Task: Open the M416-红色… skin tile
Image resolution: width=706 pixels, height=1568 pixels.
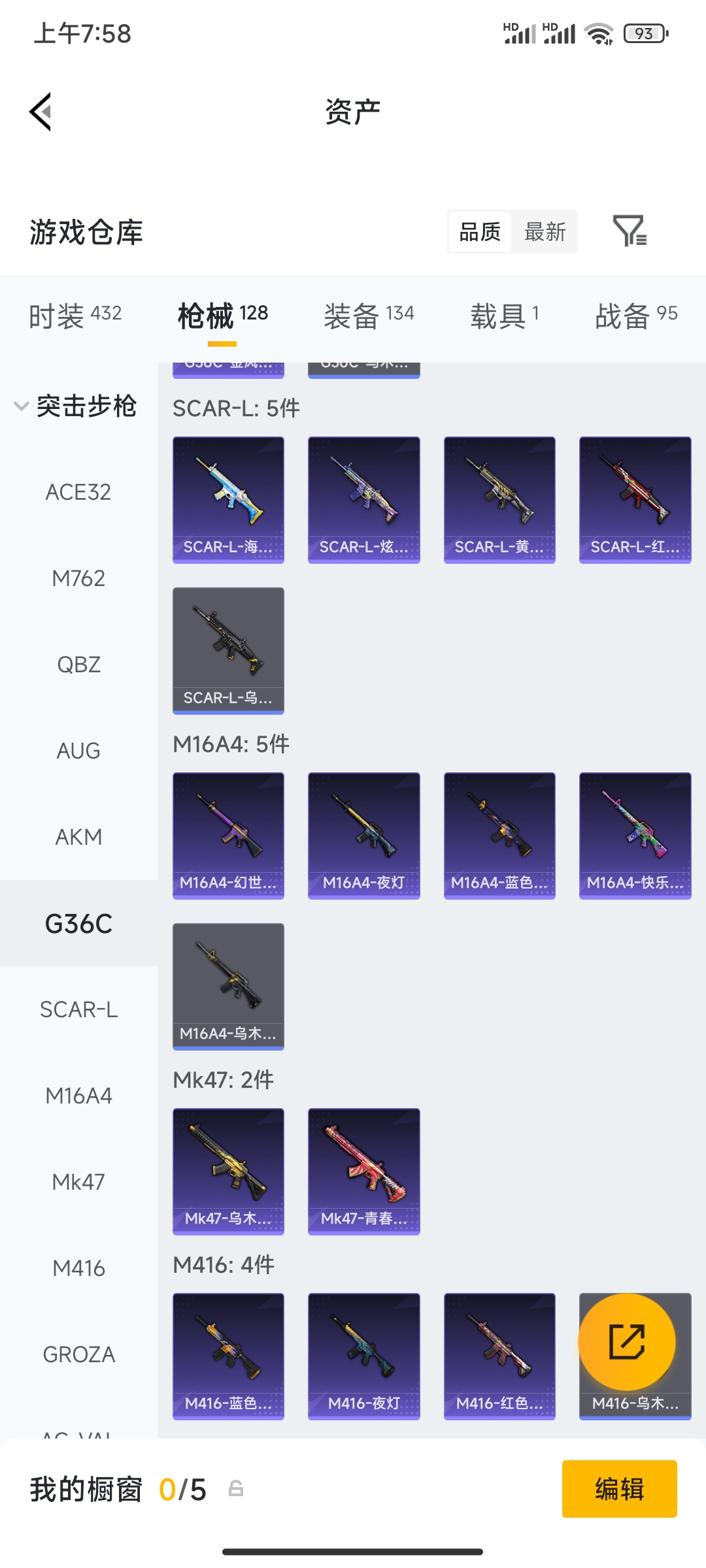Action: pyautogui.click(x=499, y=1356)
